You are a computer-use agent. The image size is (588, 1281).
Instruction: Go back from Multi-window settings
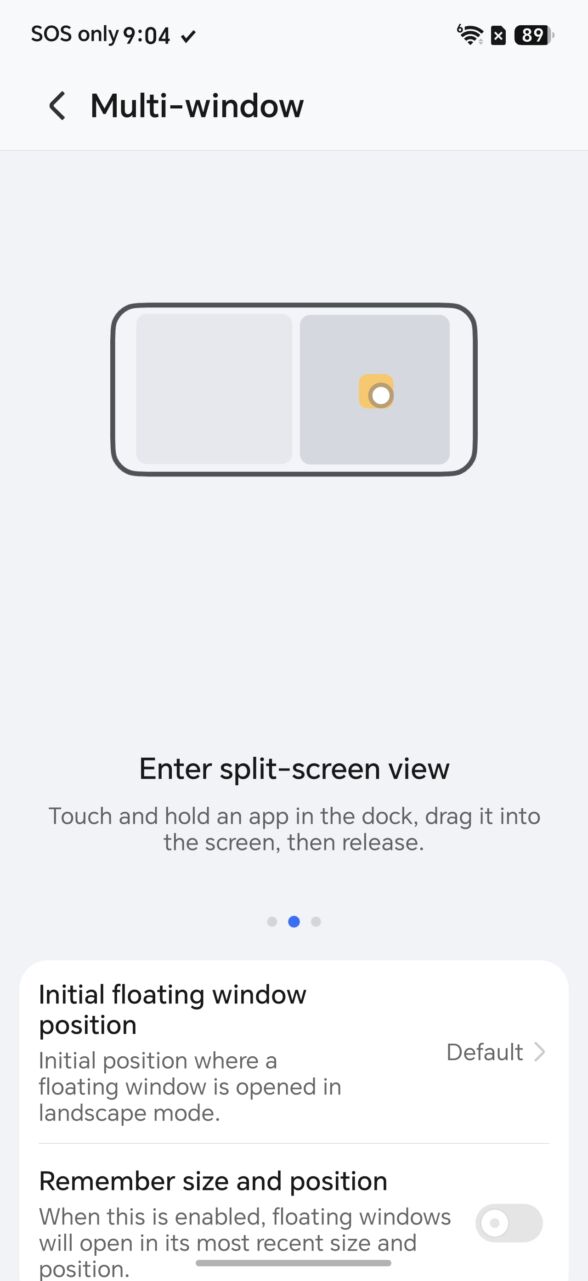(x=57, y=106)
